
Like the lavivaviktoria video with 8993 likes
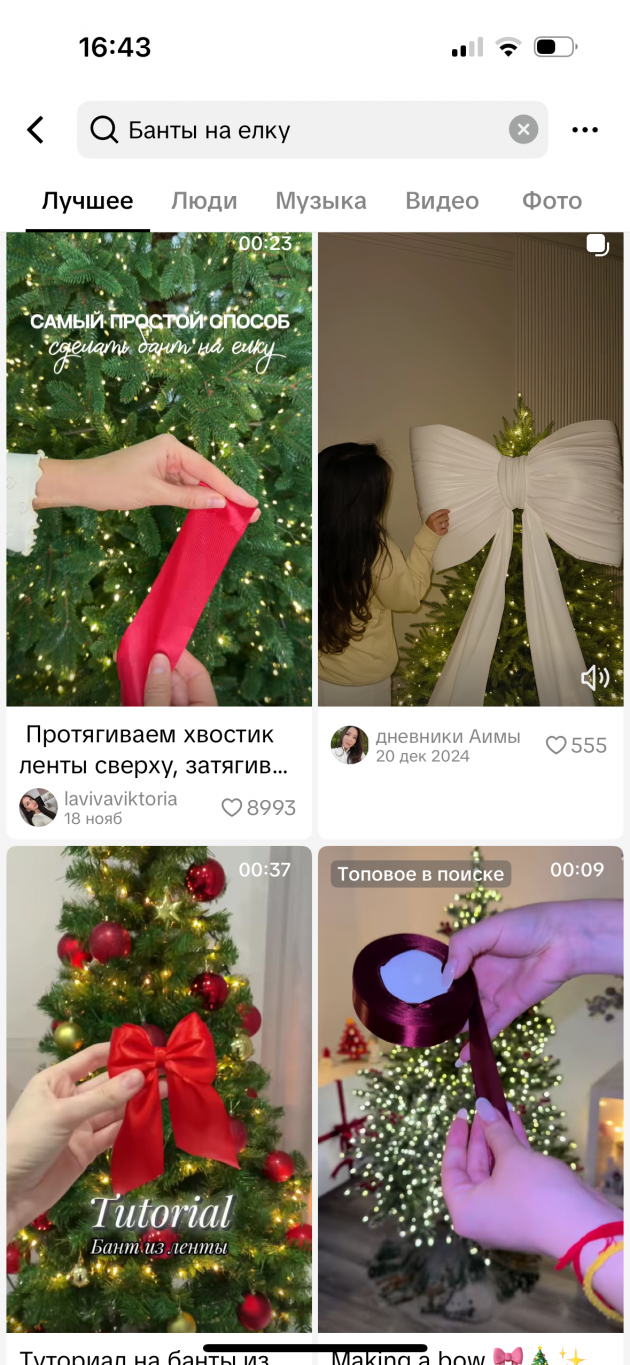pyautogui.click(x=232, y=808)
